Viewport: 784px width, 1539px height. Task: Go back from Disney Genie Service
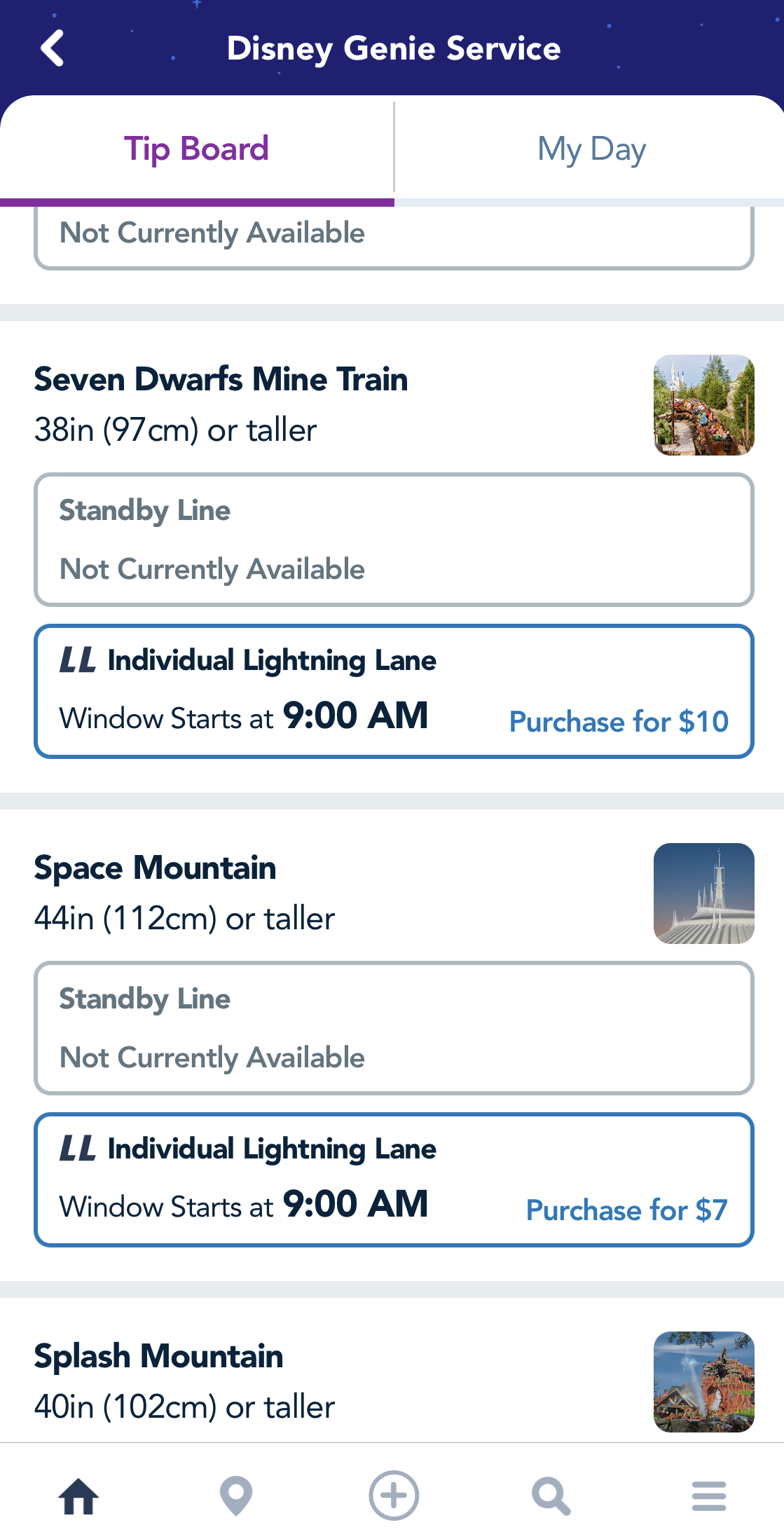tap(53, 48)
